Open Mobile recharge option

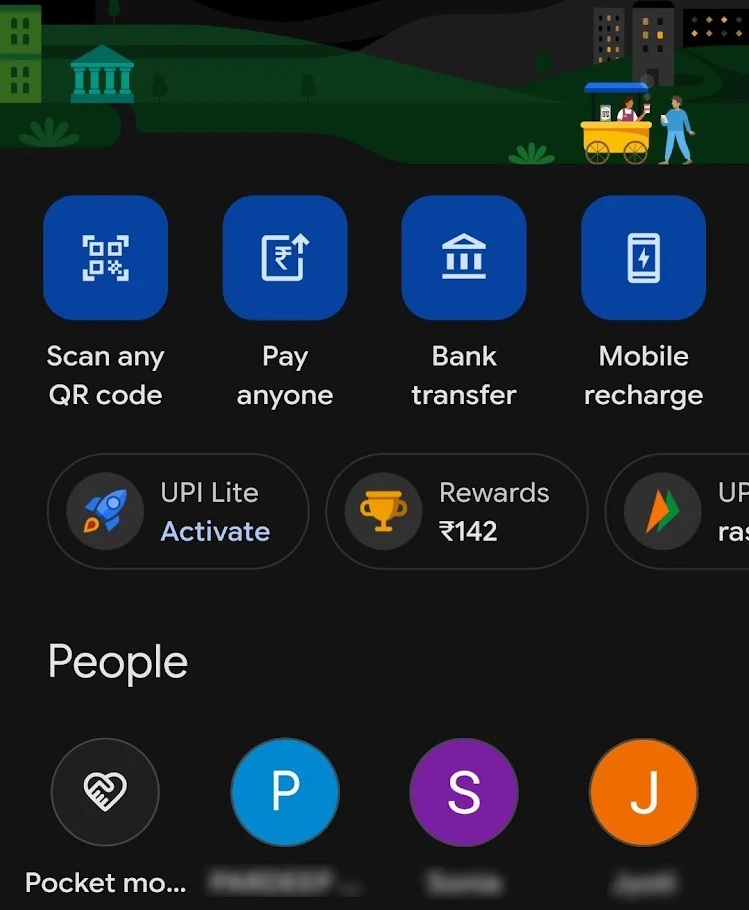643,258
